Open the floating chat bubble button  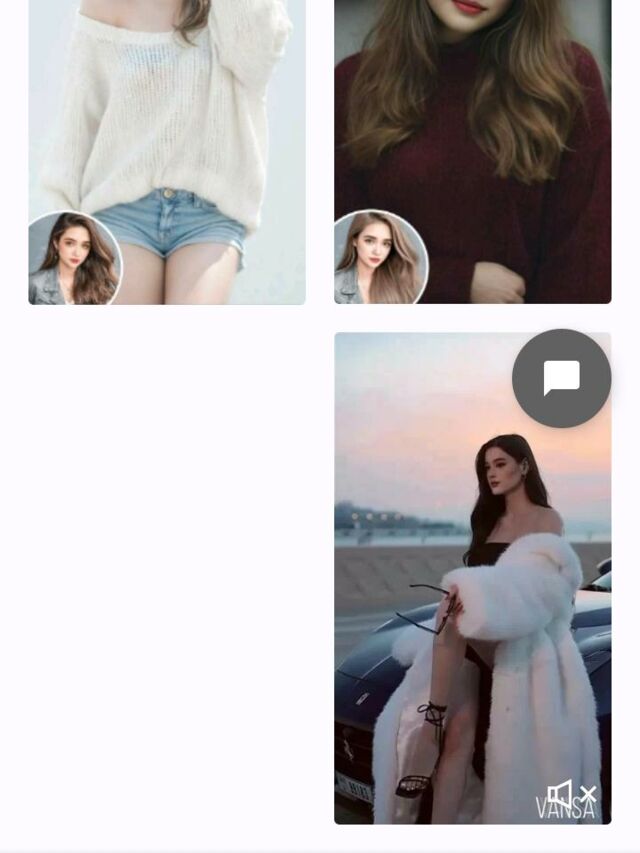point(561,378)
